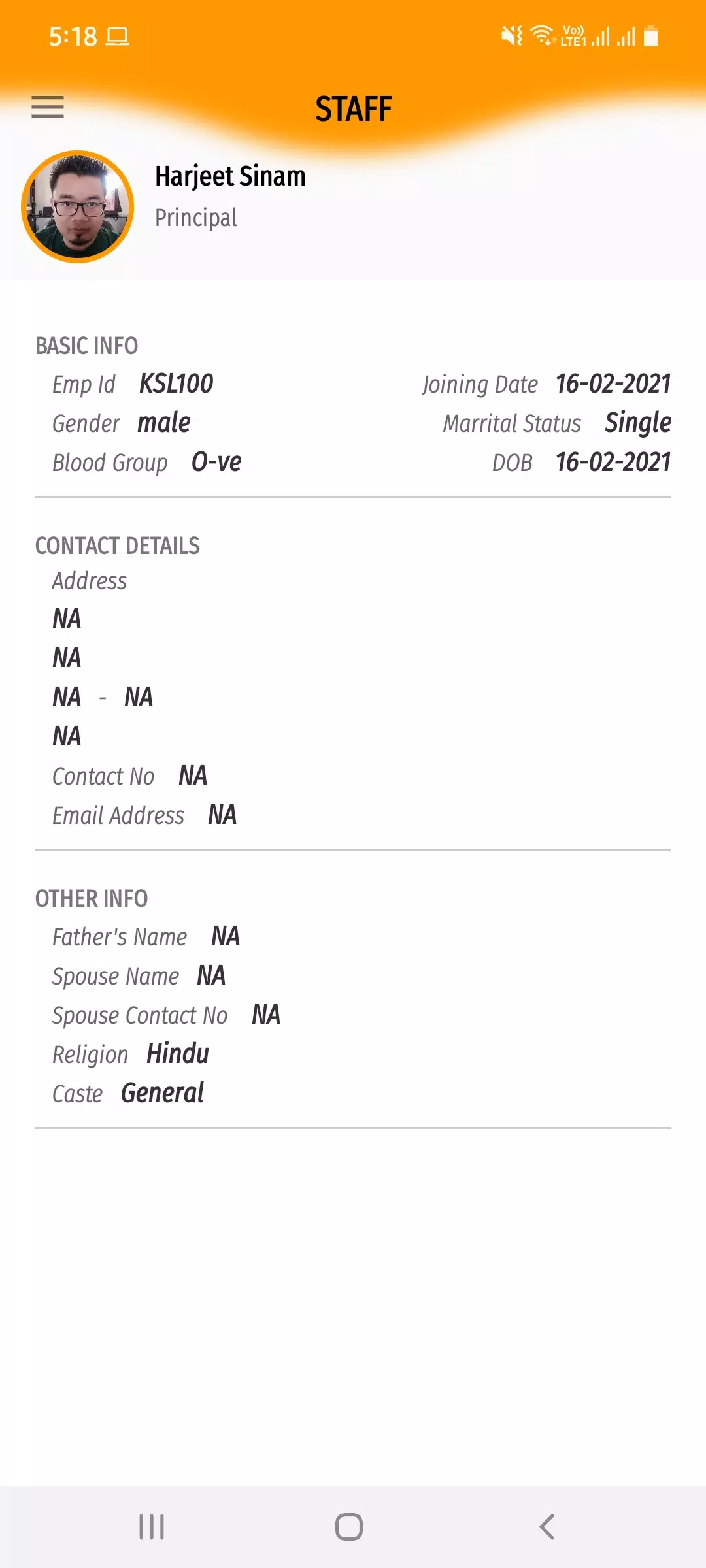Viewport: 706px width, 1568px height.
Task: Go back using the system back button
Action: (546, 1527)
